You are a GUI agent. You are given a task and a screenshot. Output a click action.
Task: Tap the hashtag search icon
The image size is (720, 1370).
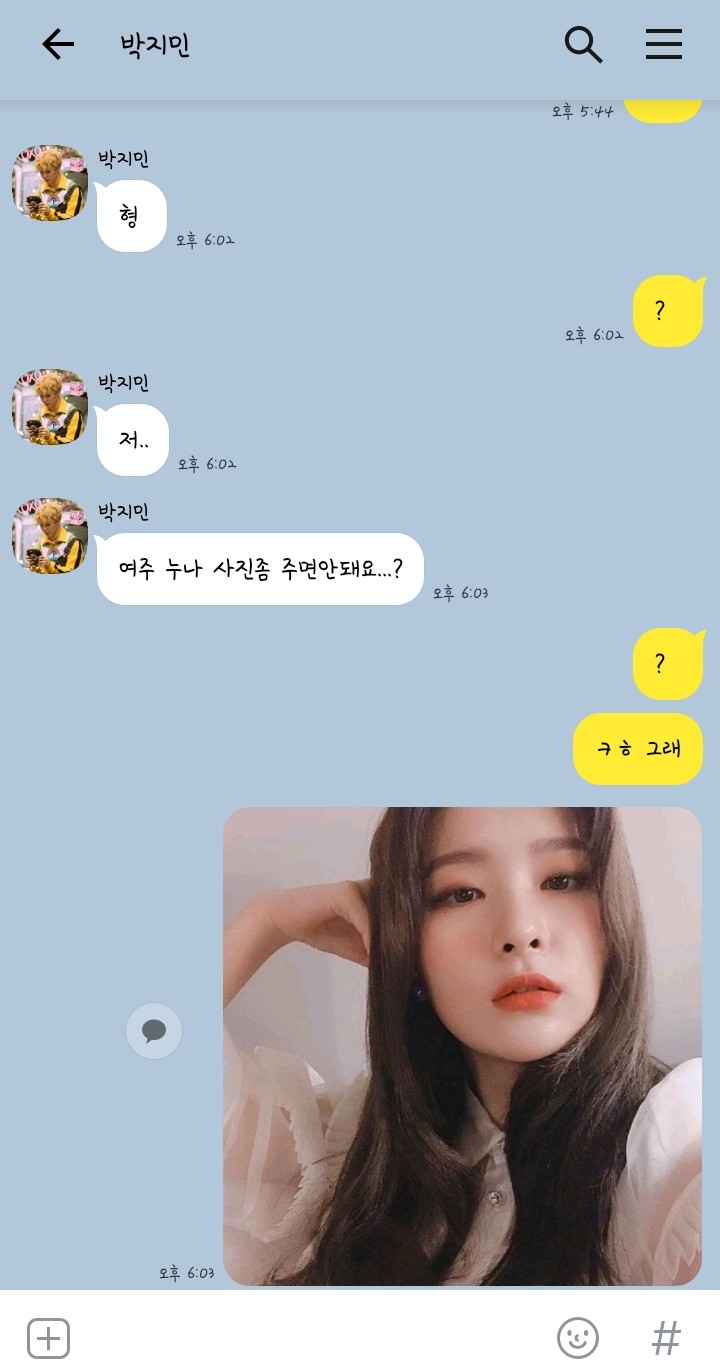[666, 1338]
